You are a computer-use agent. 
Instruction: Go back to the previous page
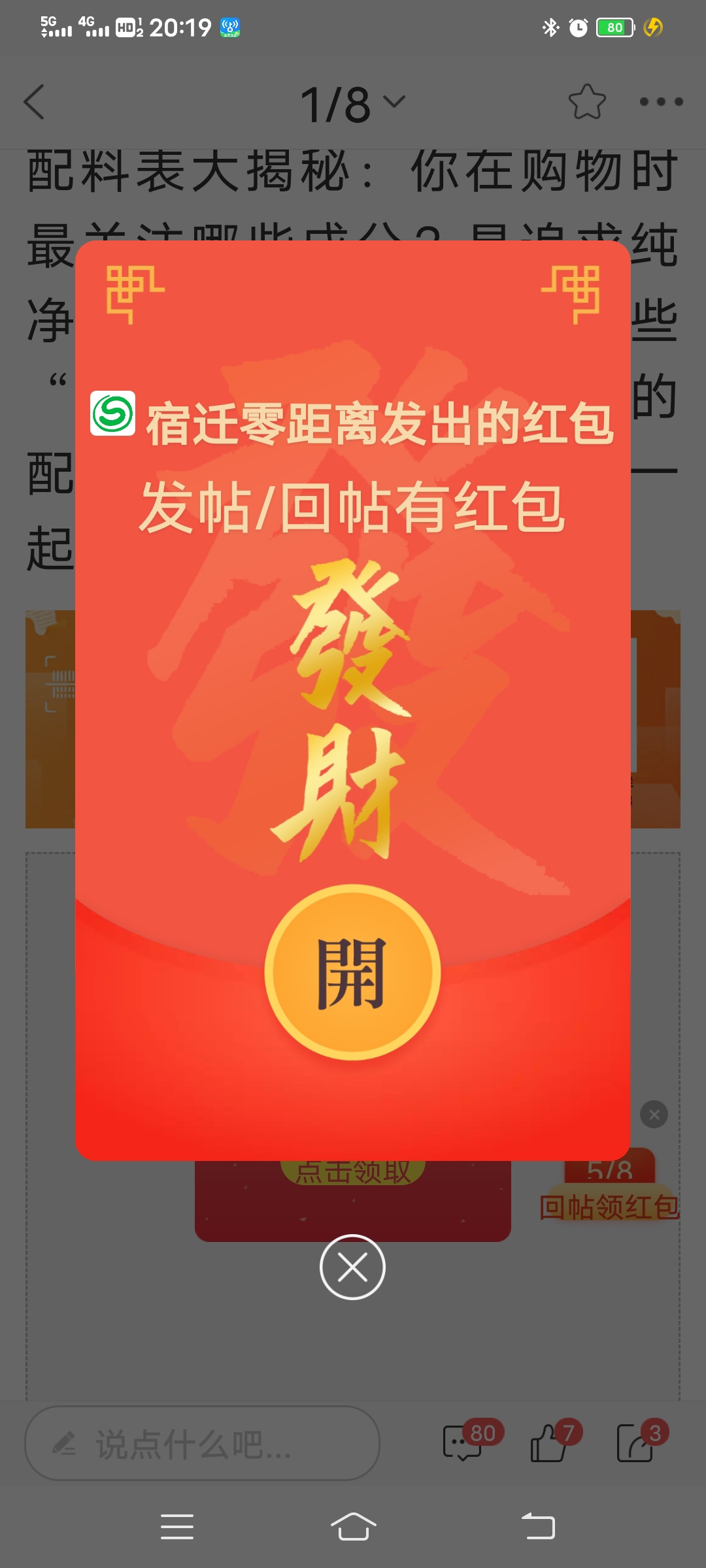pos(35,102)
